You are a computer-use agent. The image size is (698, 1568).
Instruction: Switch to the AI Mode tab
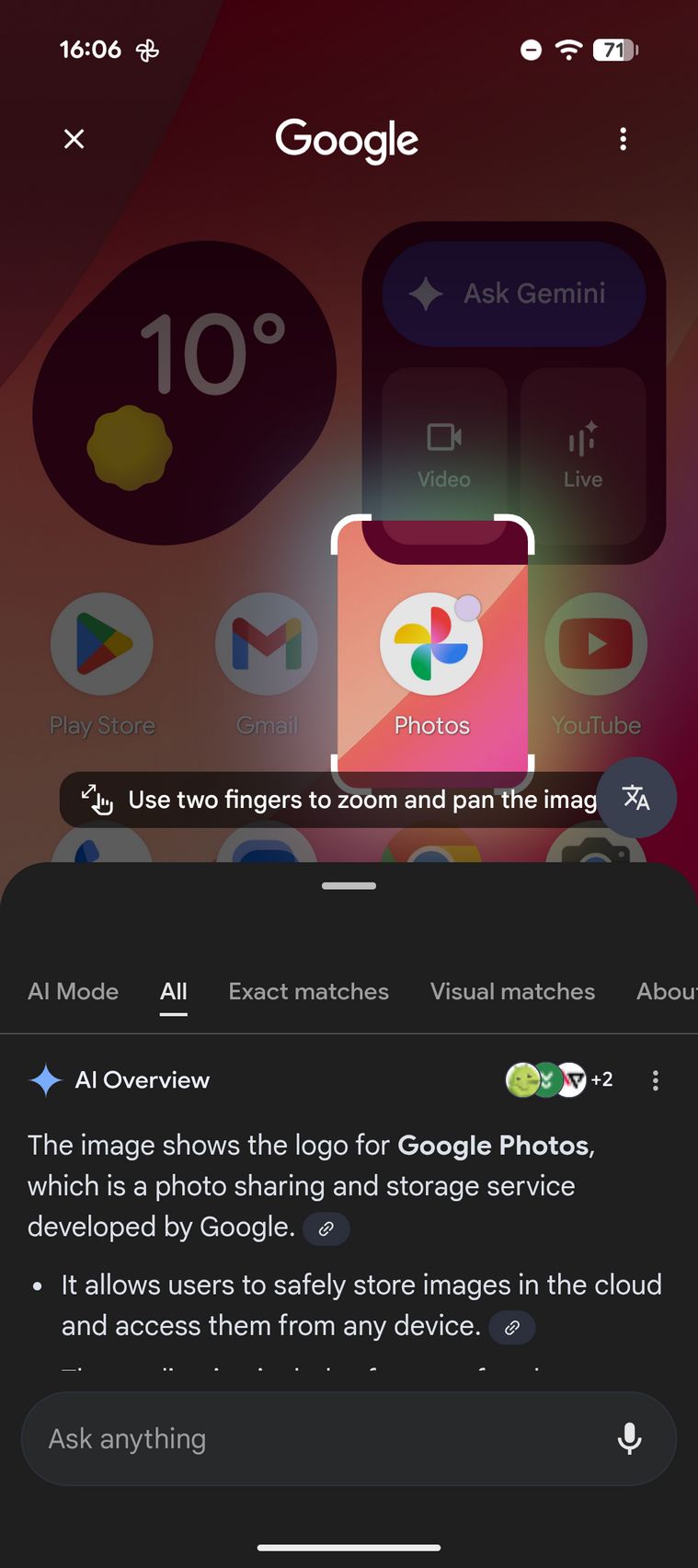click(x=74, y=991)
